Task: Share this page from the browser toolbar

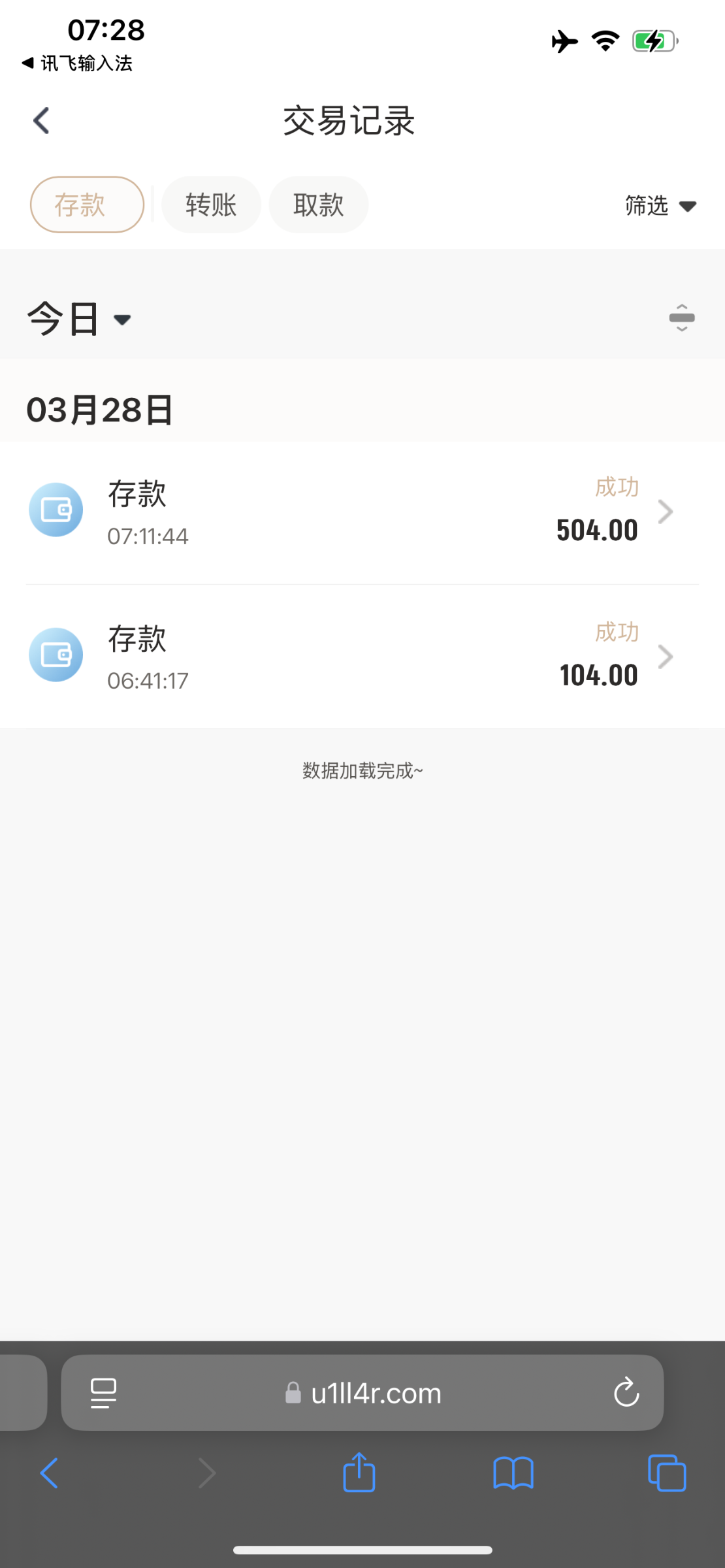Action: pos(359,1473)
